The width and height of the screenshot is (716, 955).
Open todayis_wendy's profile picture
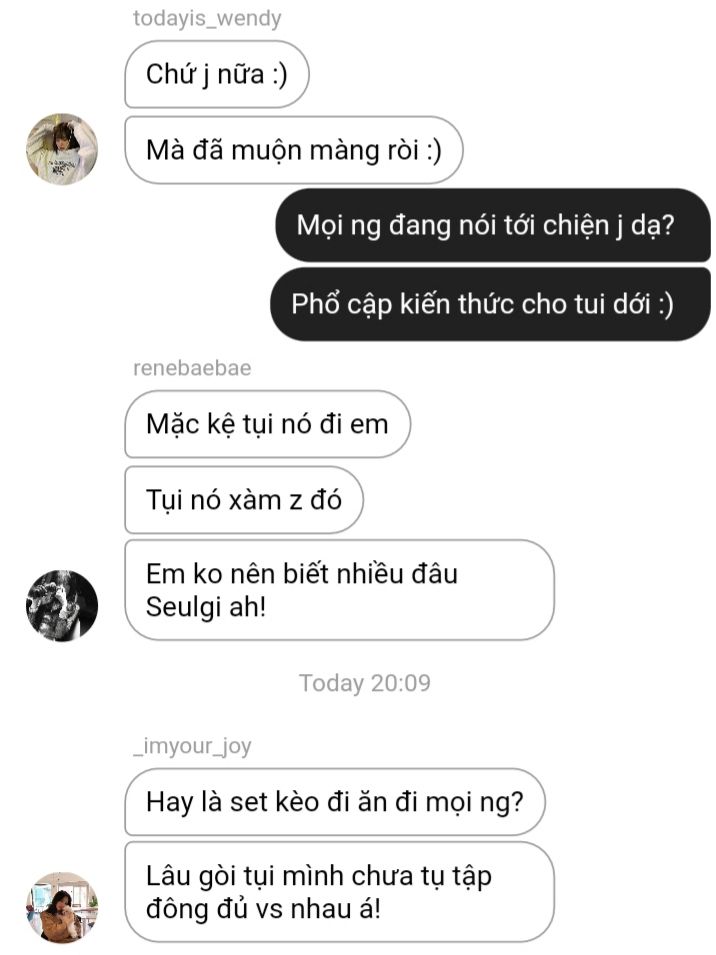(x=62, y=149)
